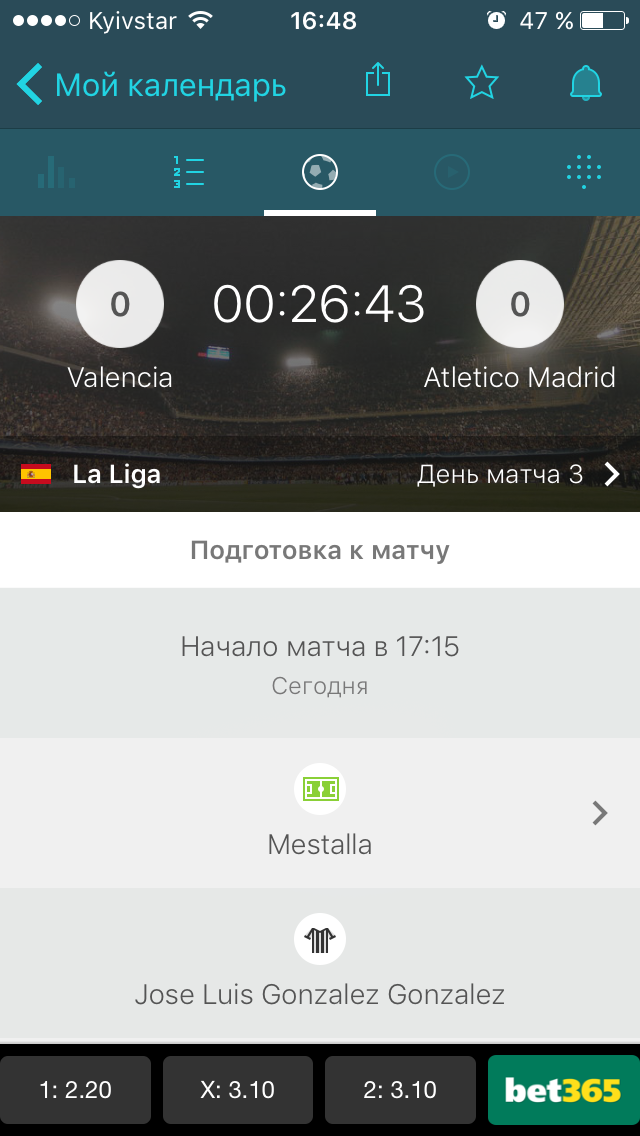The image size is (640, 1136).
Task: Open the dotted grid tab
Action: (x=583, y=172)
